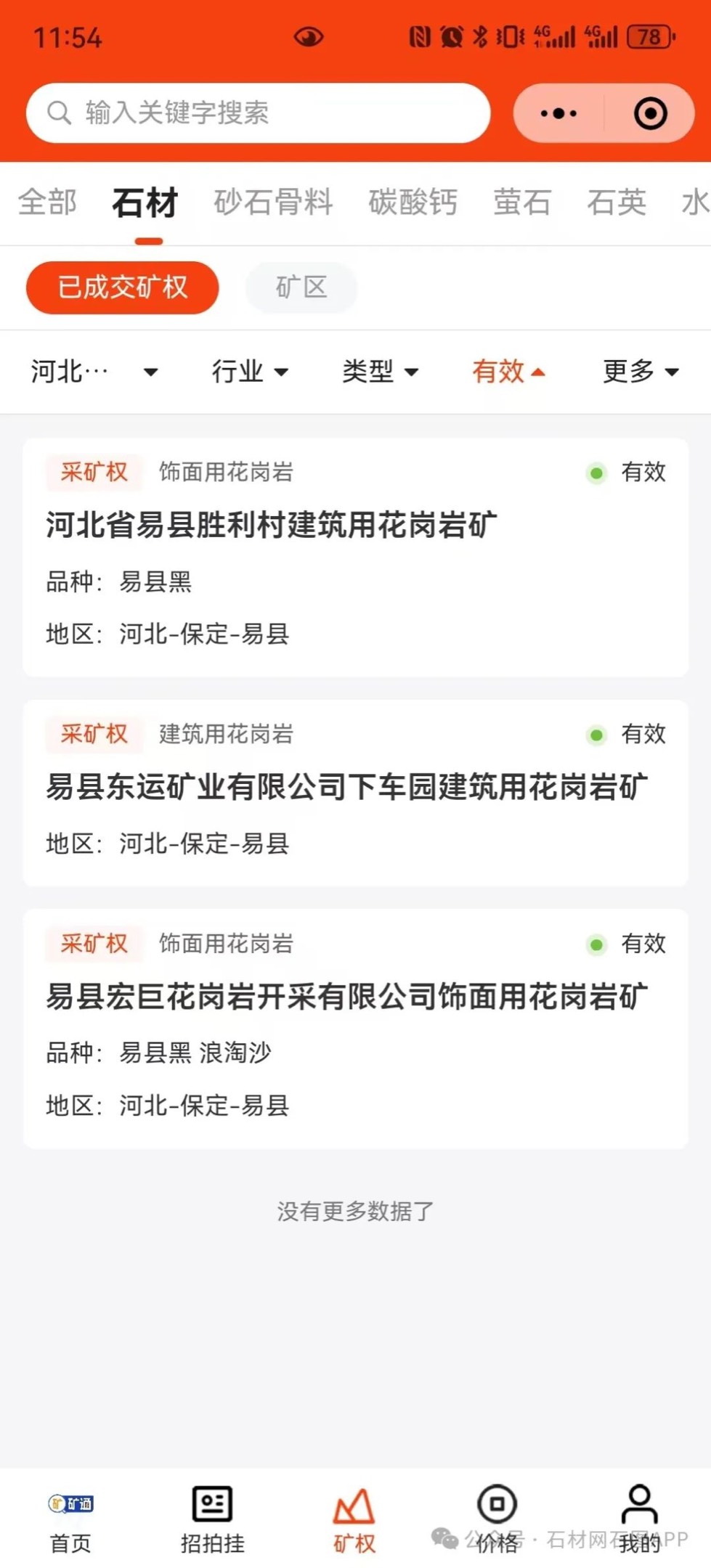
Task: Tap the green 有效 status dot on first listing
Action: click(x=596, y=473)
